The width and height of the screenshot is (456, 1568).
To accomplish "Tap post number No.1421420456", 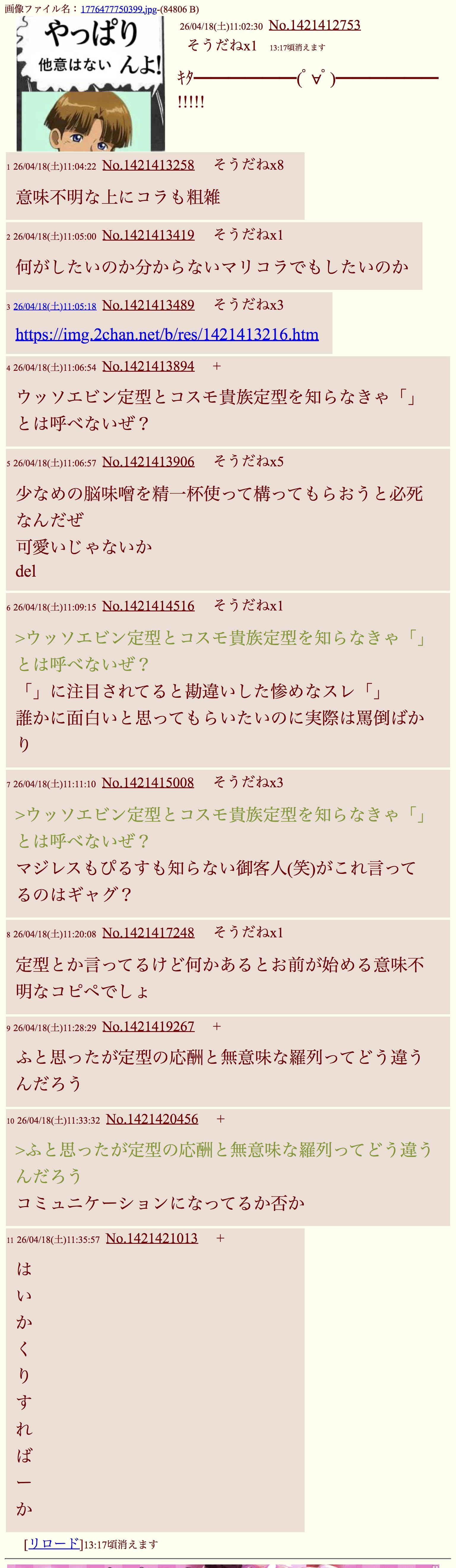I will pyautogui.click(x=152, y=1119).
